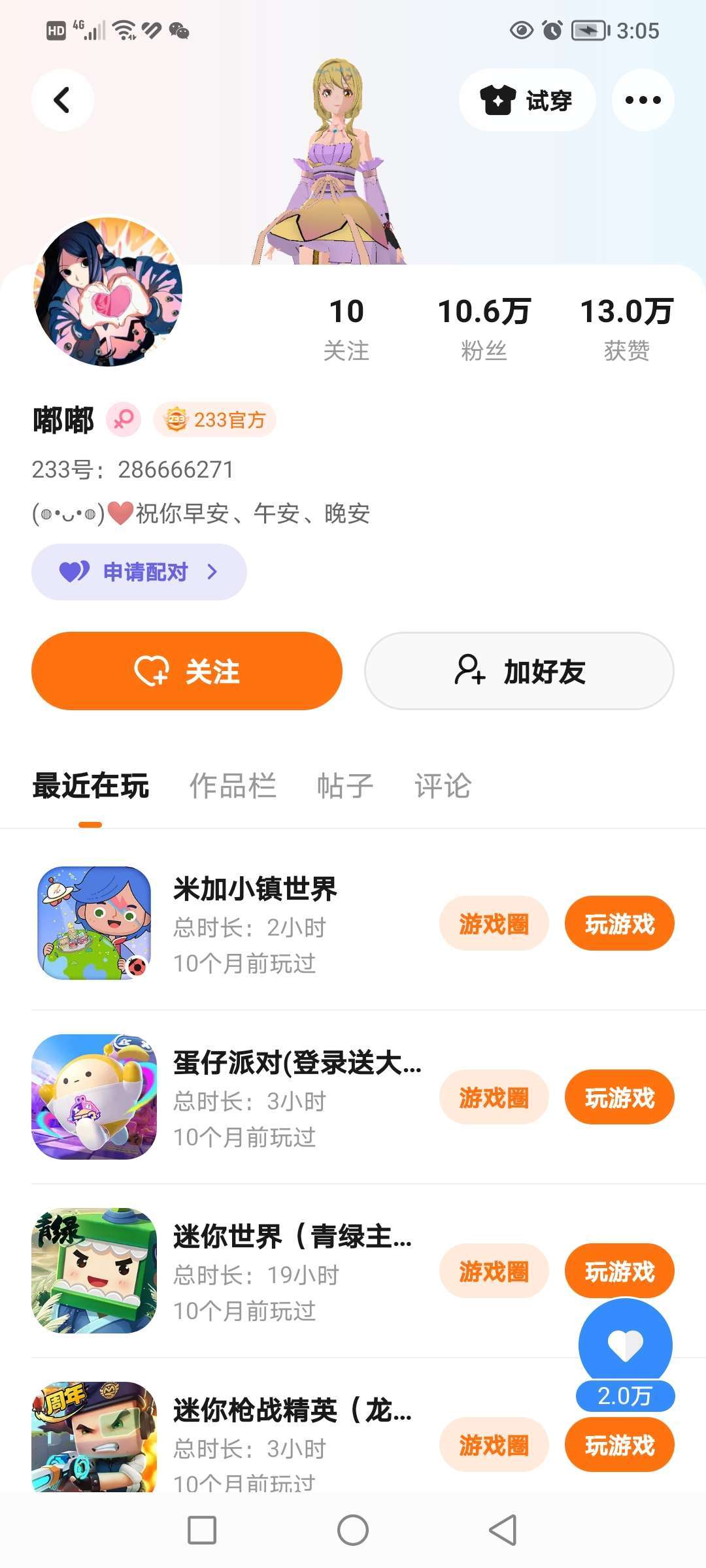Tap the 试穿 outfit button
706x1568 pixels.
527,100
